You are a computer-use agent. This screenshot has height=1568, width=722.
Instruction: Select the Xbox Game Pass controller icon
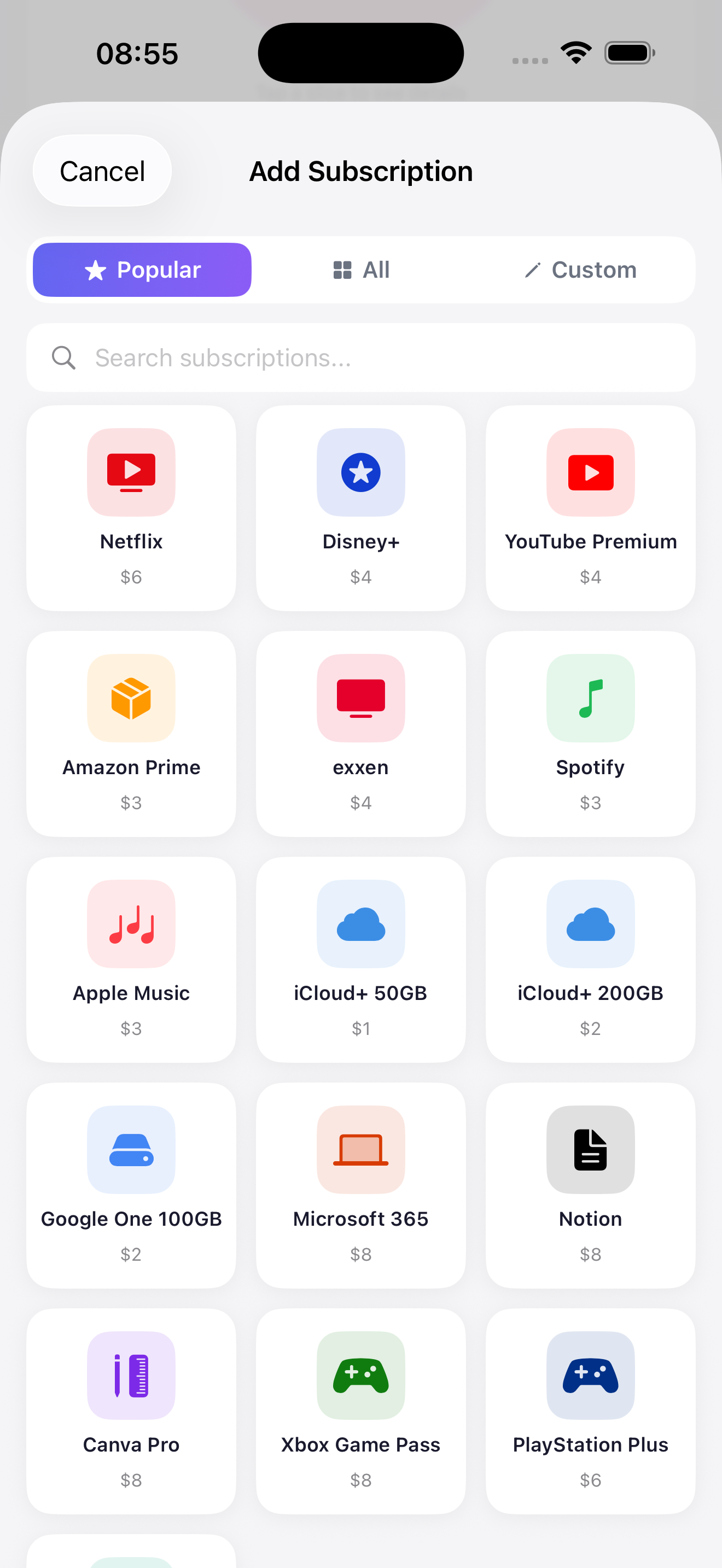pos(360,1376)
